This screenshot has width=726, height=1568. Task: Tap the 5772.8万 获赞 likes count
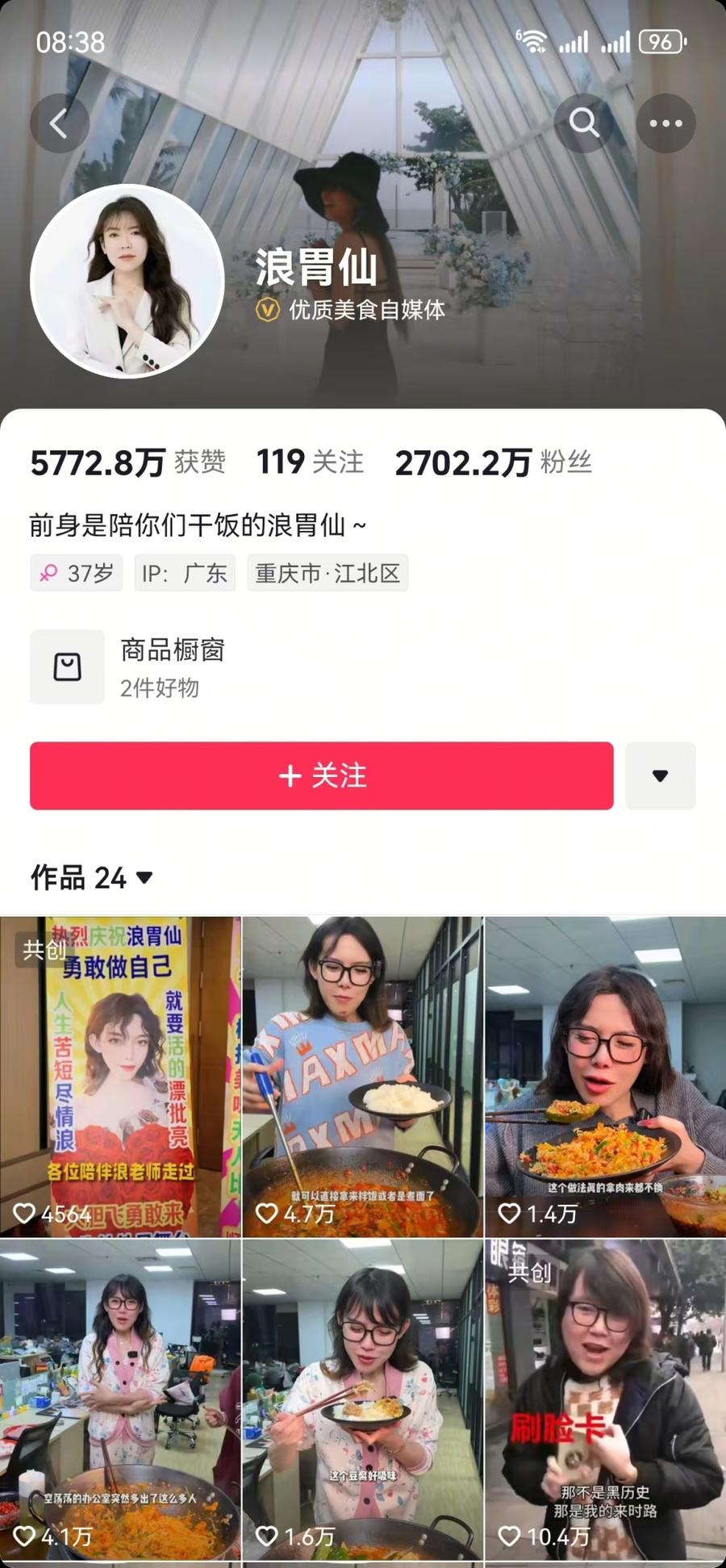click(127, 462)
